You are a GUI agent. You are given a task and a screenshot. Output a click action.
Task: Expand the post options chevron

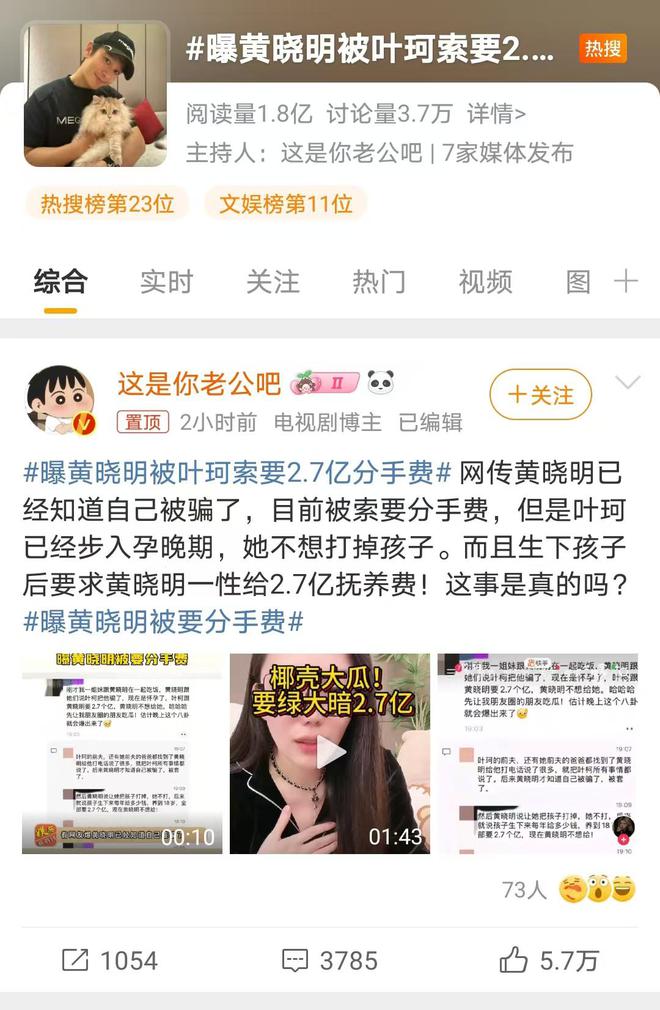pyautogui.click(x=627, y=383)
